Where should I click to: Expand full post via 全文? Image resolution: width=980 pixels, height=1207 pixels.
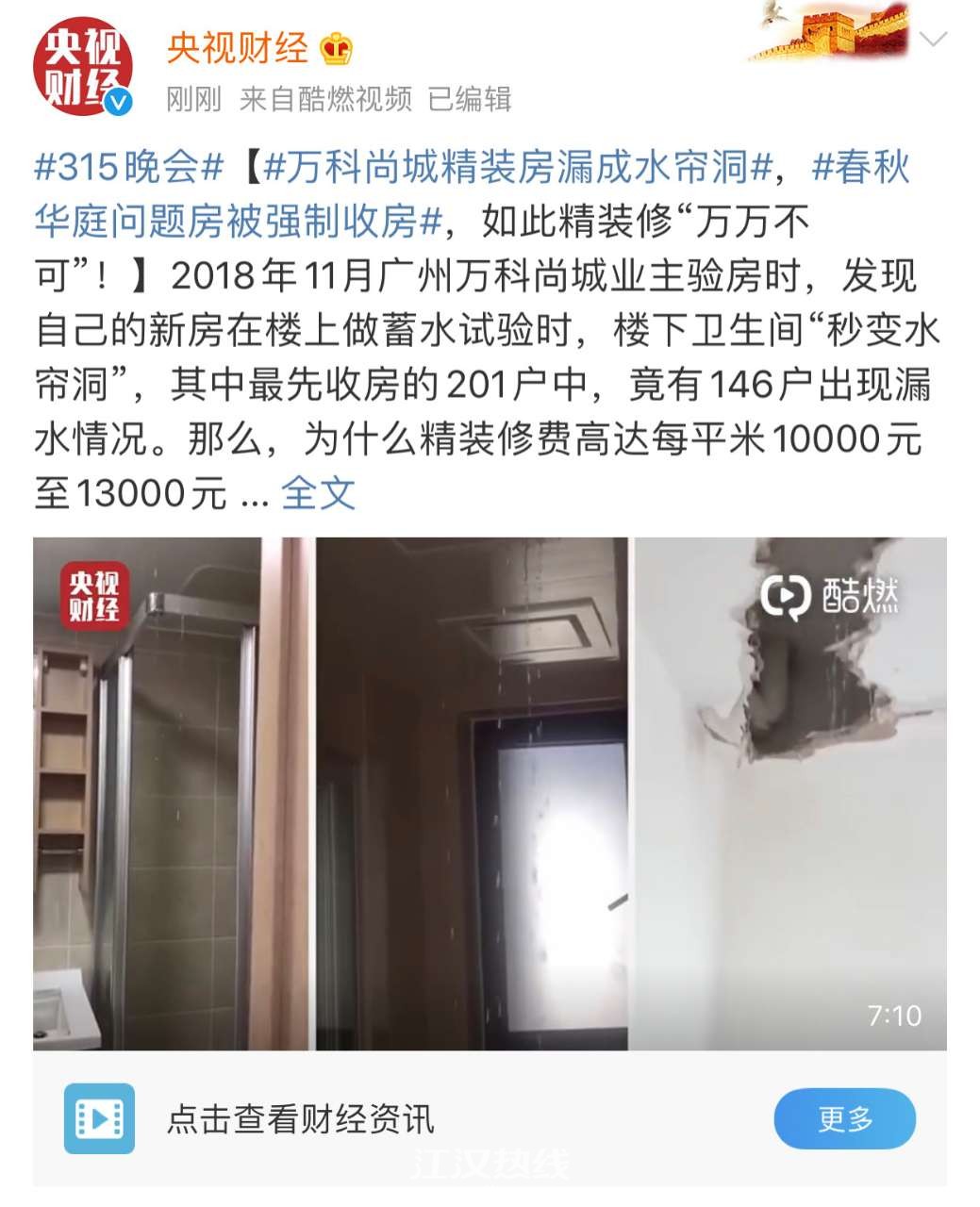coord(318,493)
